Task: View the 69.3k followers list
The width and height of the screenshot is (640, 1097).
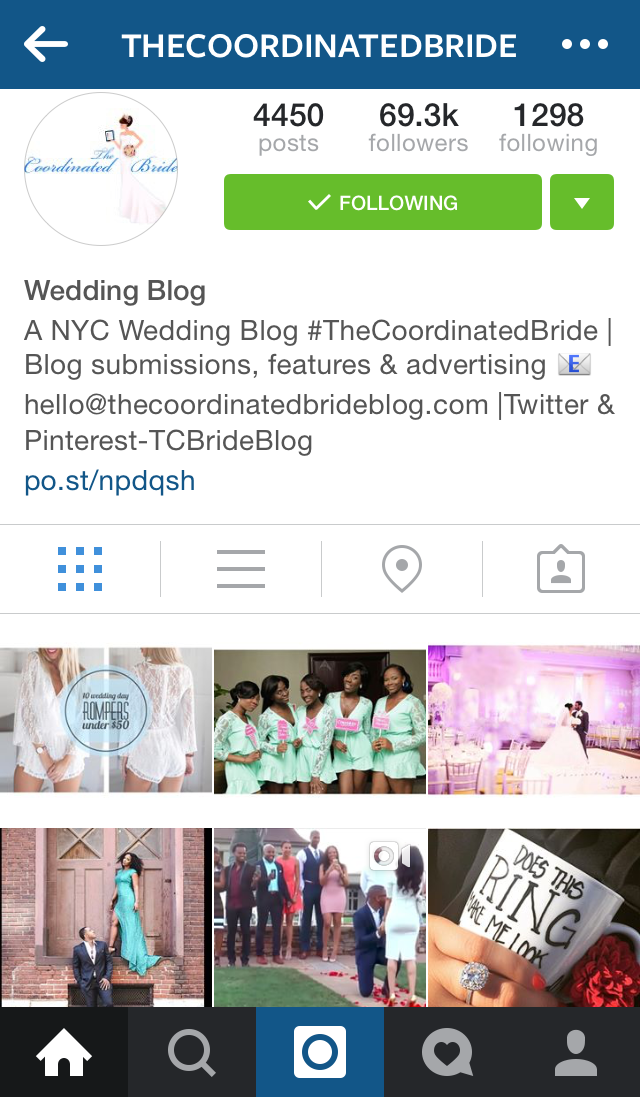Action: point(418,127)
